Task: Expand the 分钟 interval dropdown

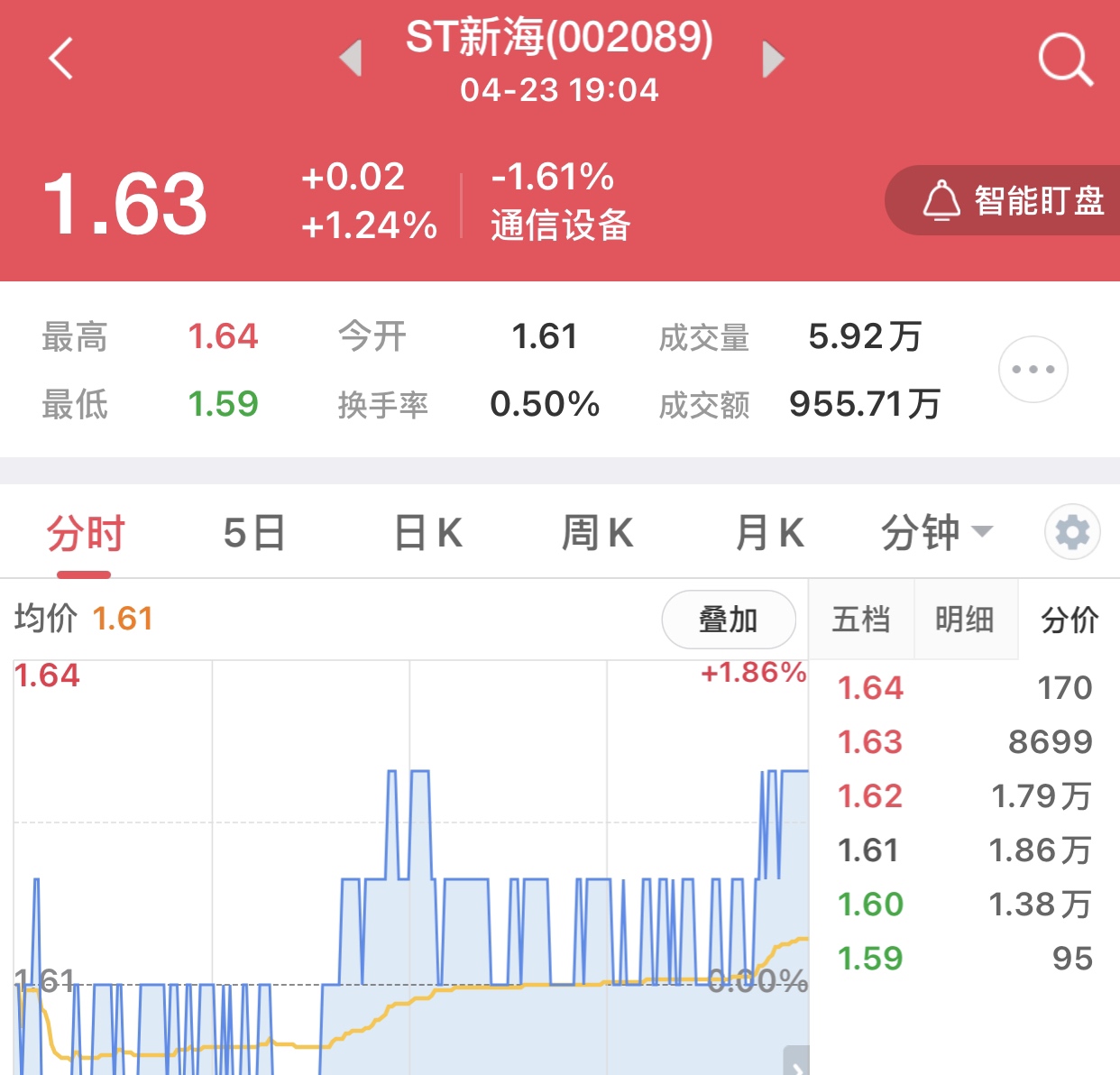Action: point(936,533)
